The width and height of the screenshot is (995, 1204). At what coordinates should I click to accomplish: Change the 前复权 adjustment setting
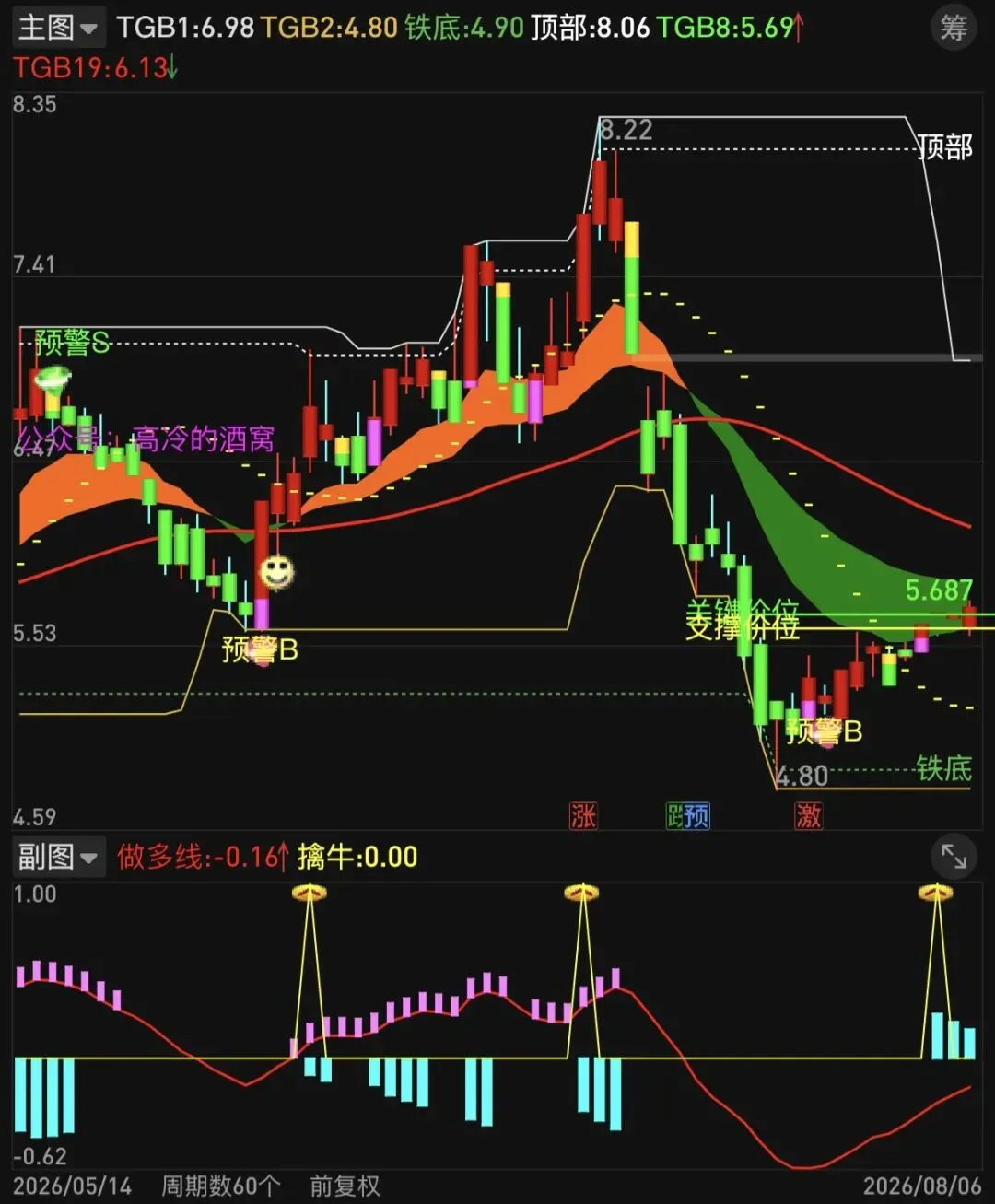pos(345,1186)
